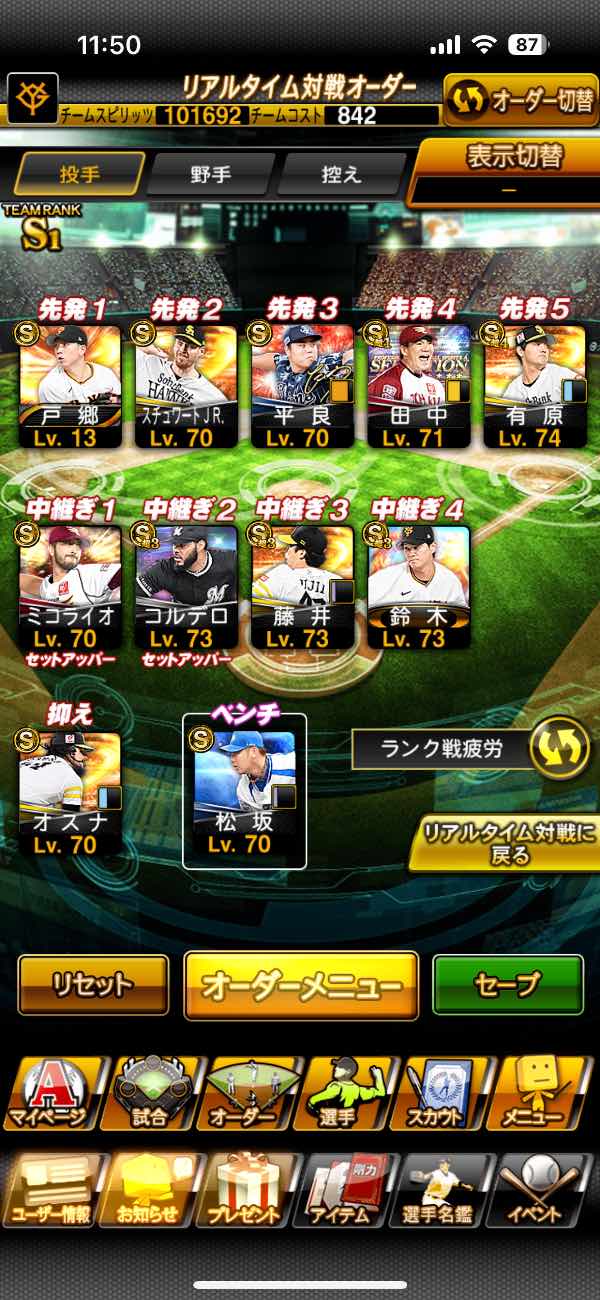
Task: Reset the order with リセット
Action: pyautogui.click(x=93, y=985)
